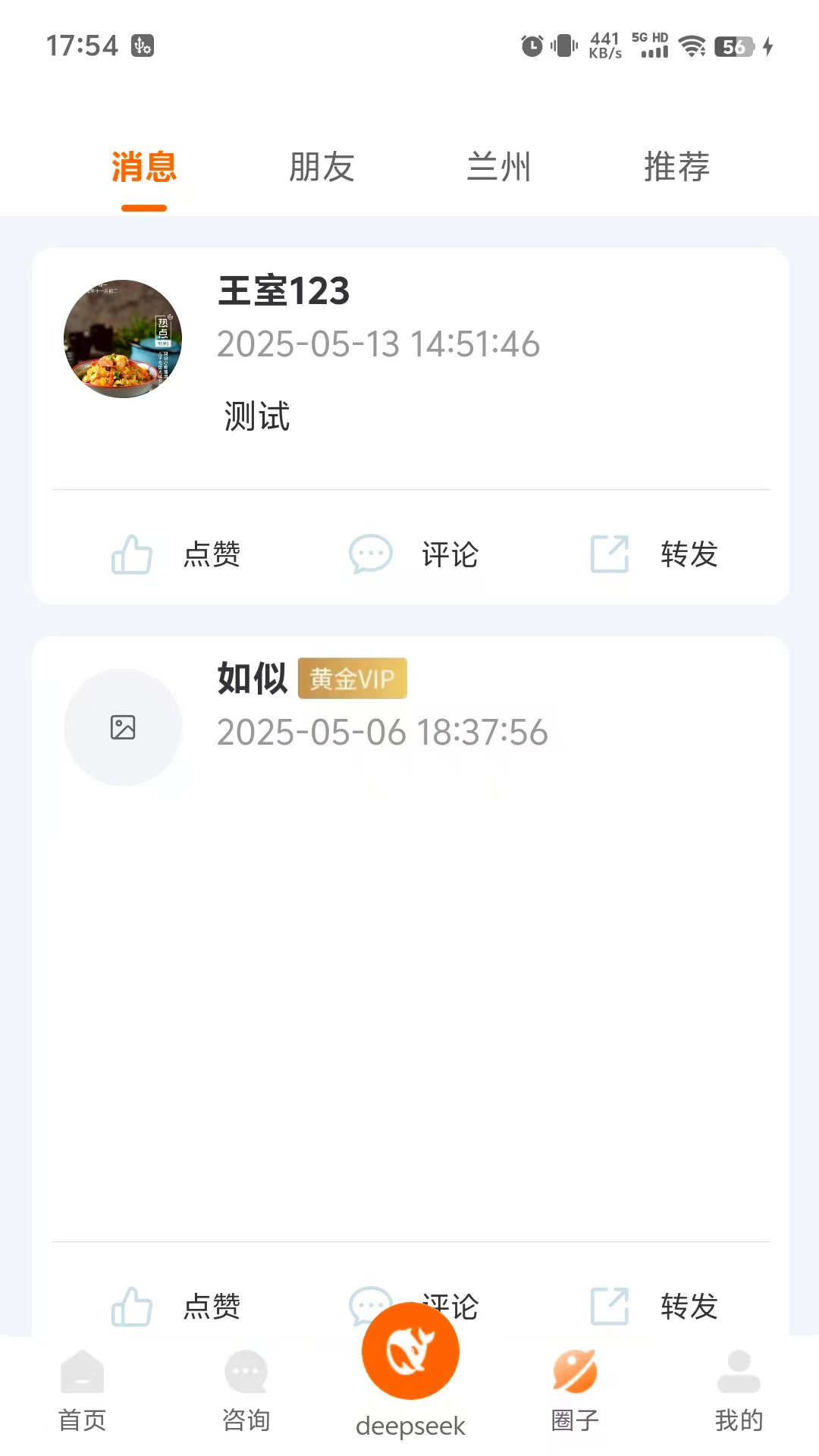
Task: Tap the 黄金VIP badge next to 如似
Action: (x=352, y=677)
